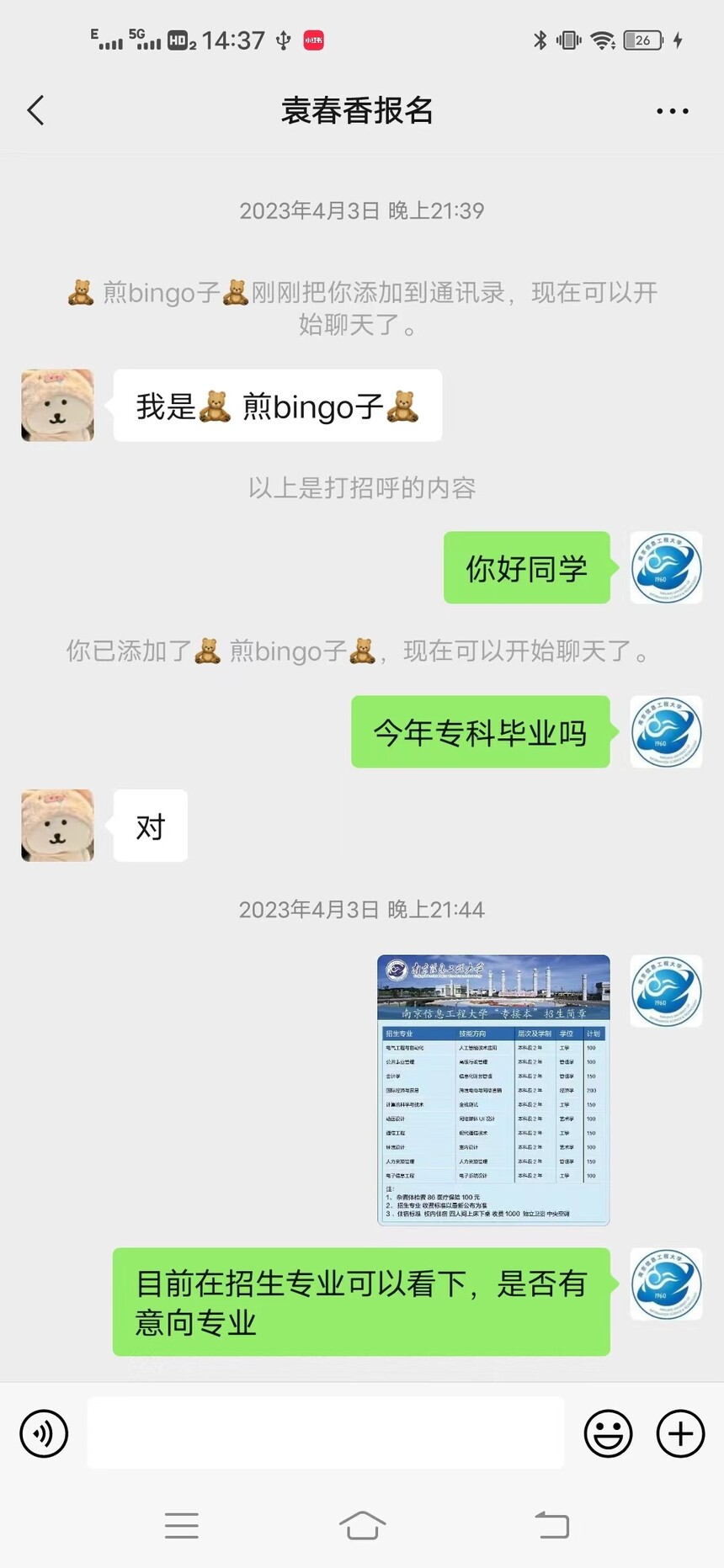
Task: Open the emoji smiley icon
Action: [x=608, y=1433]
